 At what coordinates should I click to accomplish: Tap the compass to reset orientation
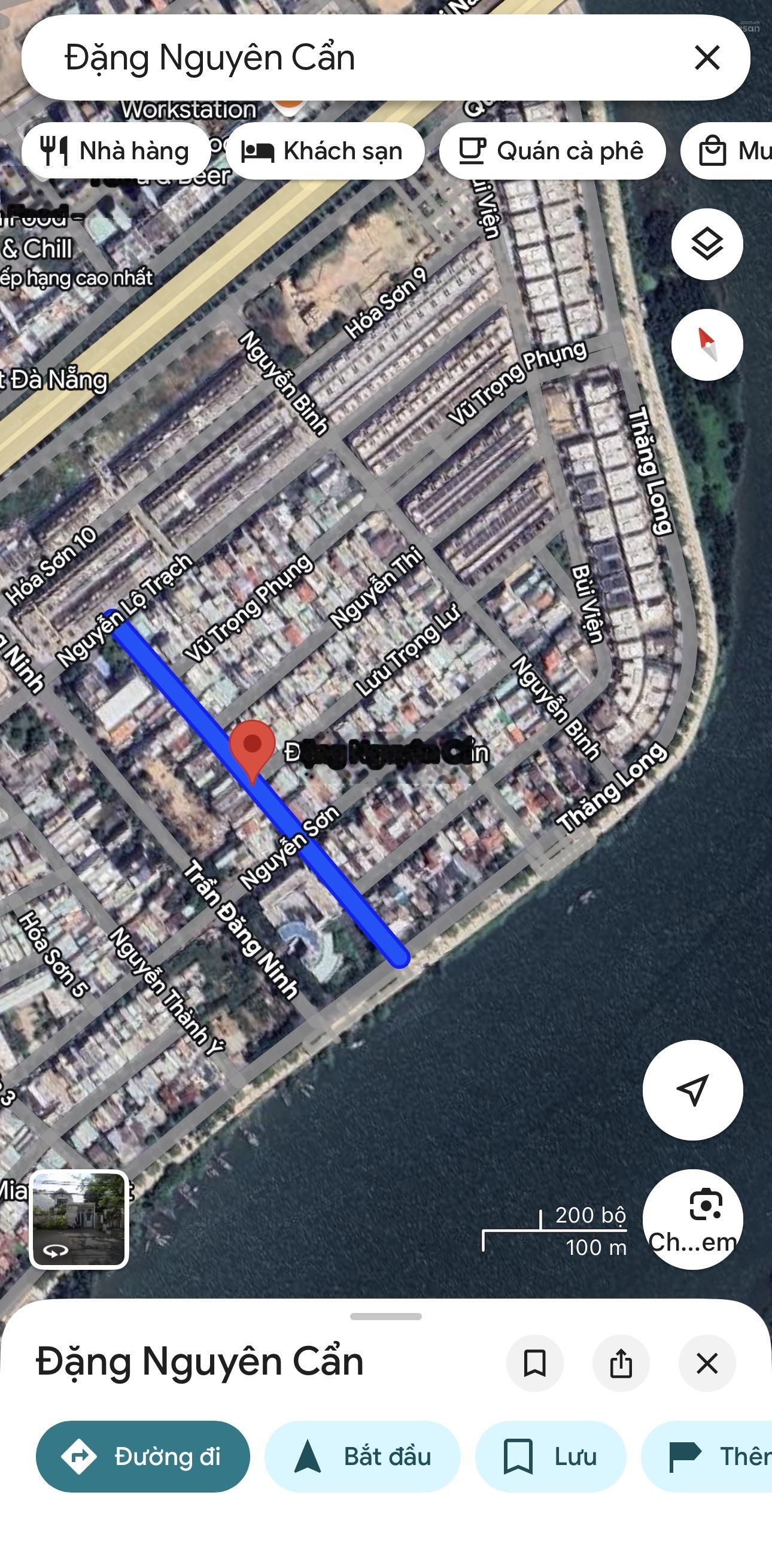click(x=706, y=344)
